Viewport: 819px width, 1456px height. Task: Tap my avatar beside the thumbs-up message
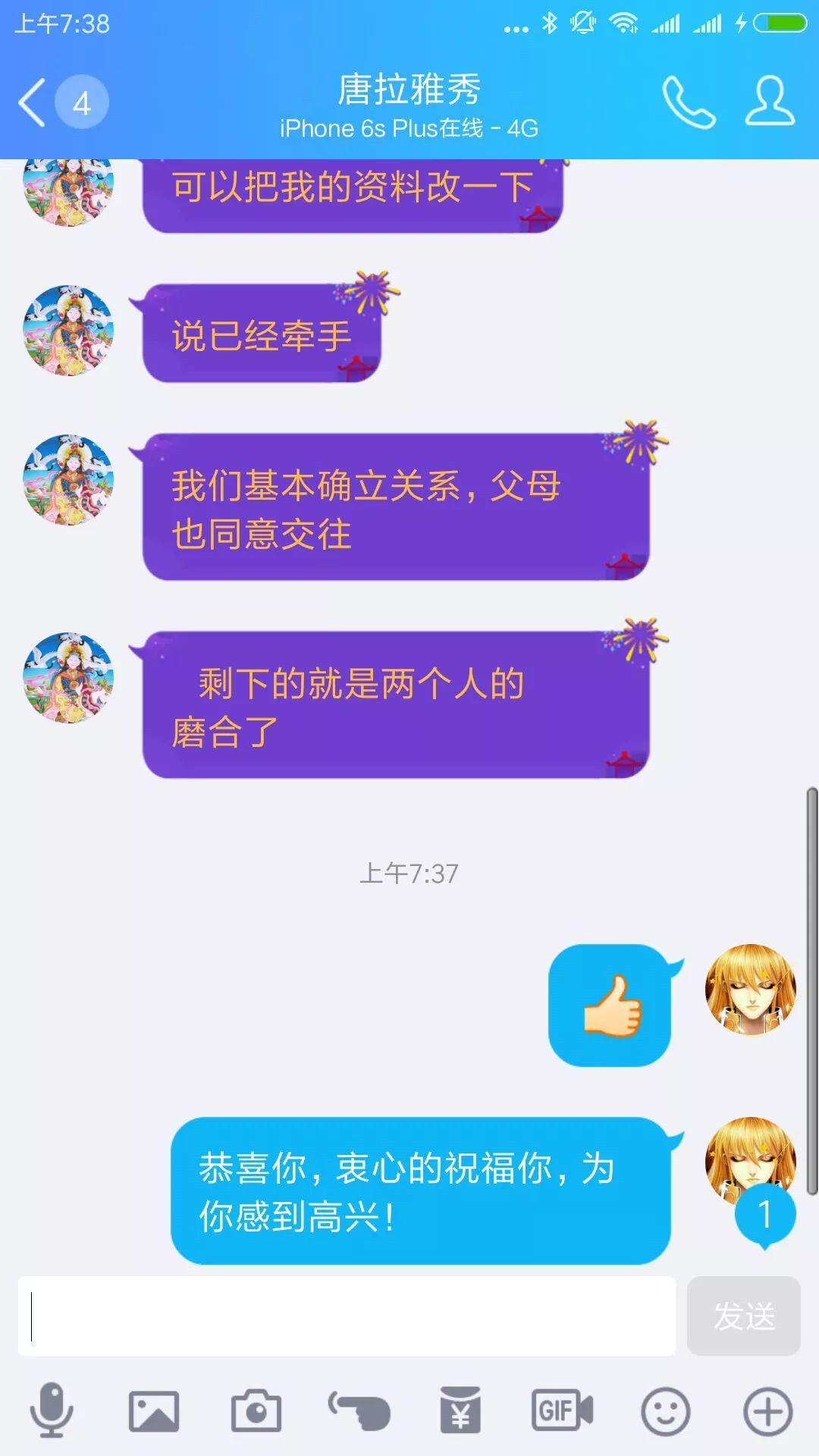pos(750,990)
